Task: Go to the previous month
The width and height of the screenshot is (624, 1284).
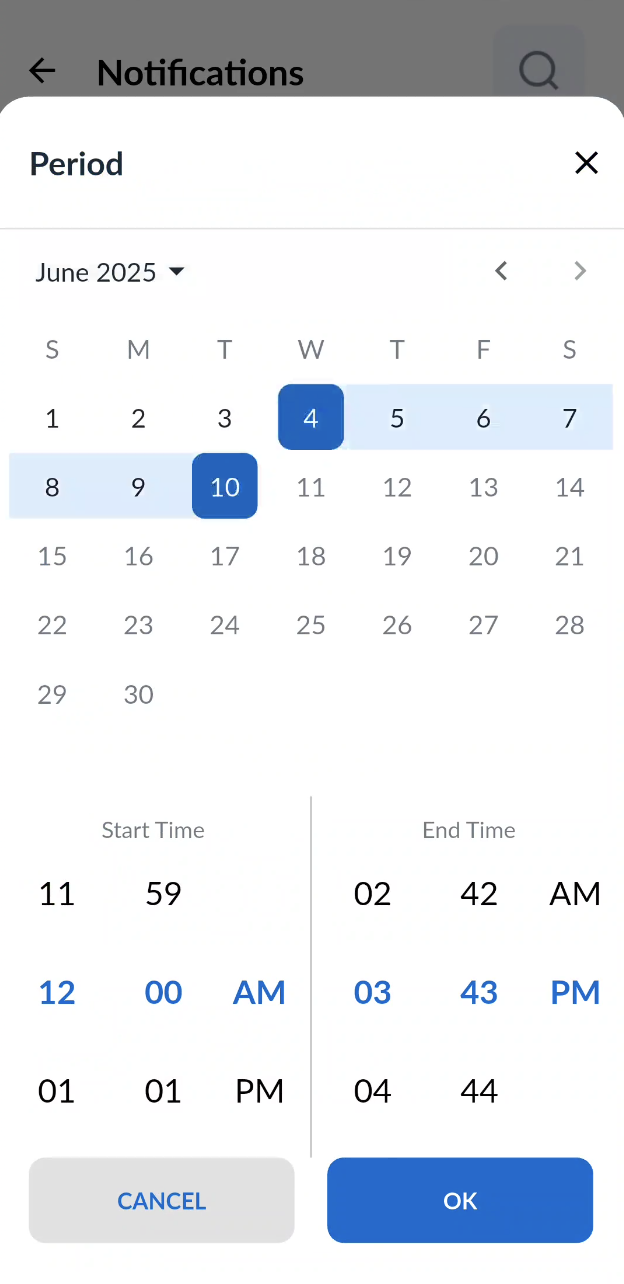Action: tap(502, 271)
